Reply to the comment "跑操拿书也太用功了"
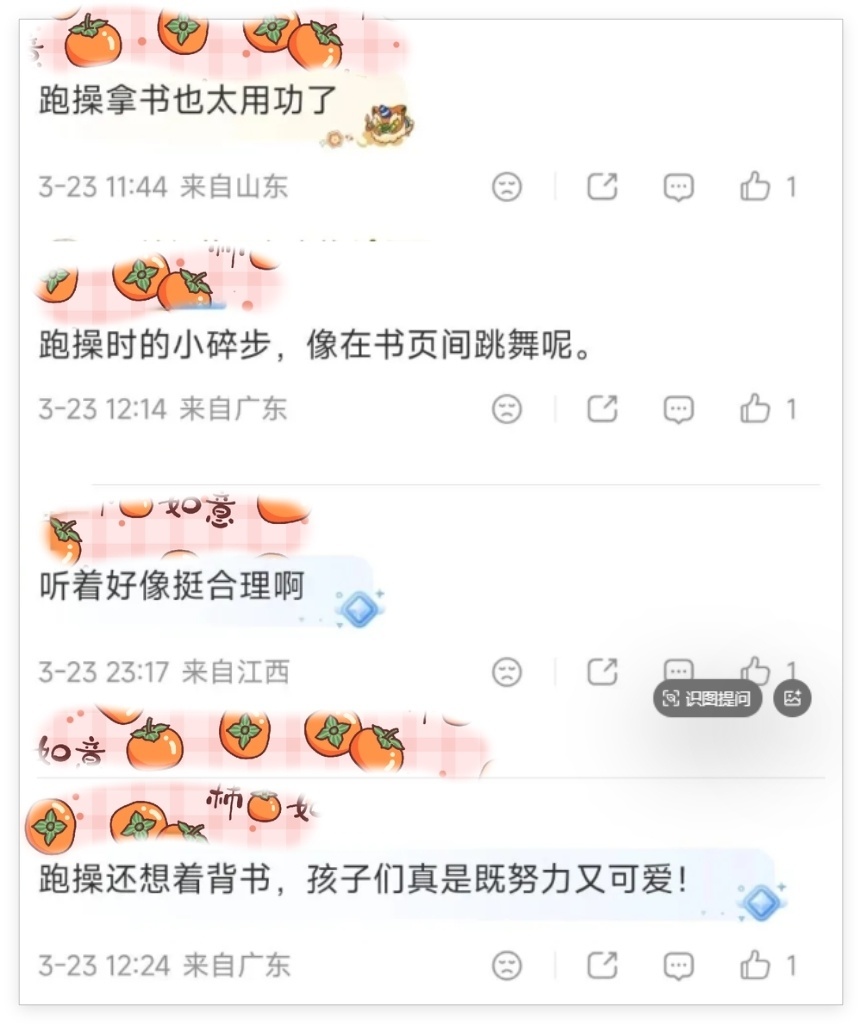The width and height of the screenshot is (862, 1024). 679,187
